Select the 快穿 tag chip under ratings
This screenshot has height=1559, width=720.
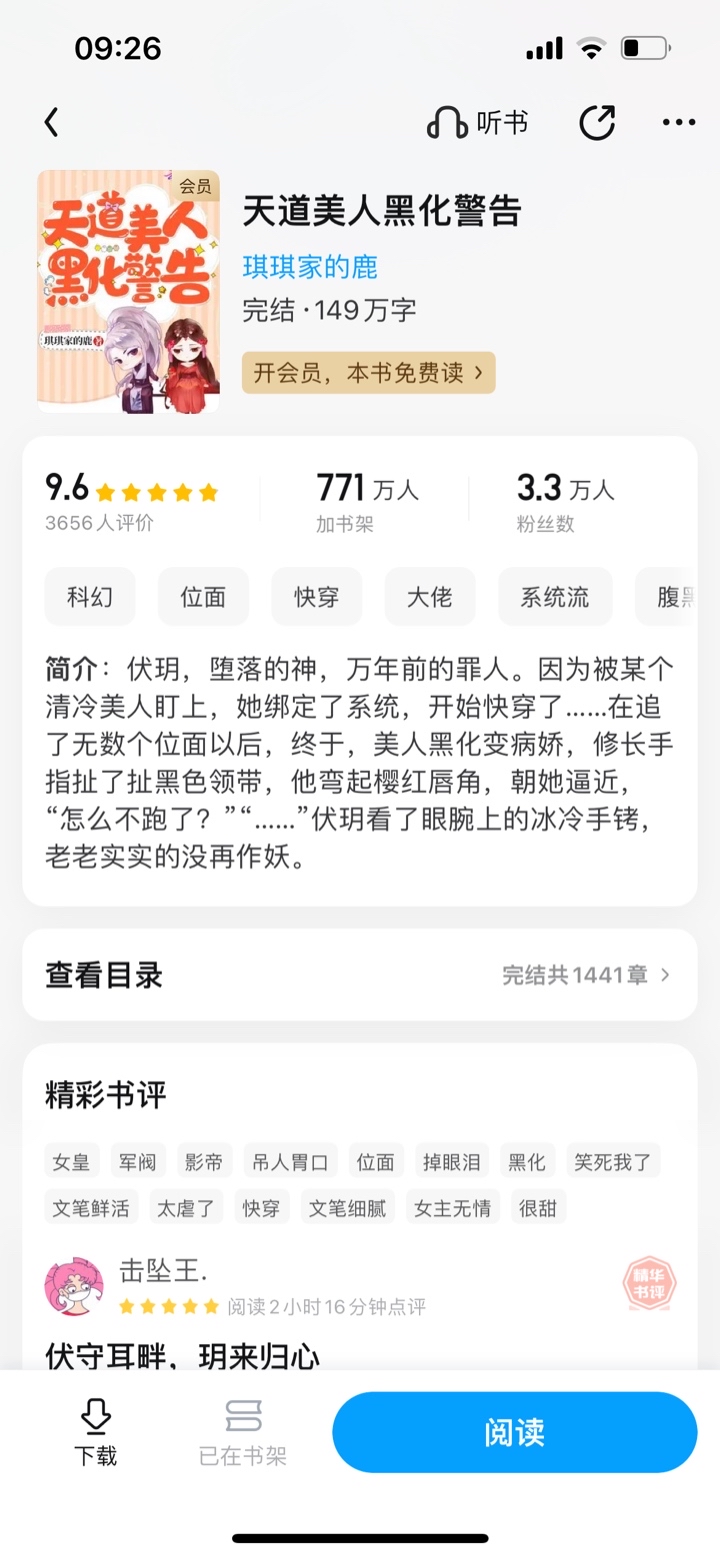coord(316,597)
